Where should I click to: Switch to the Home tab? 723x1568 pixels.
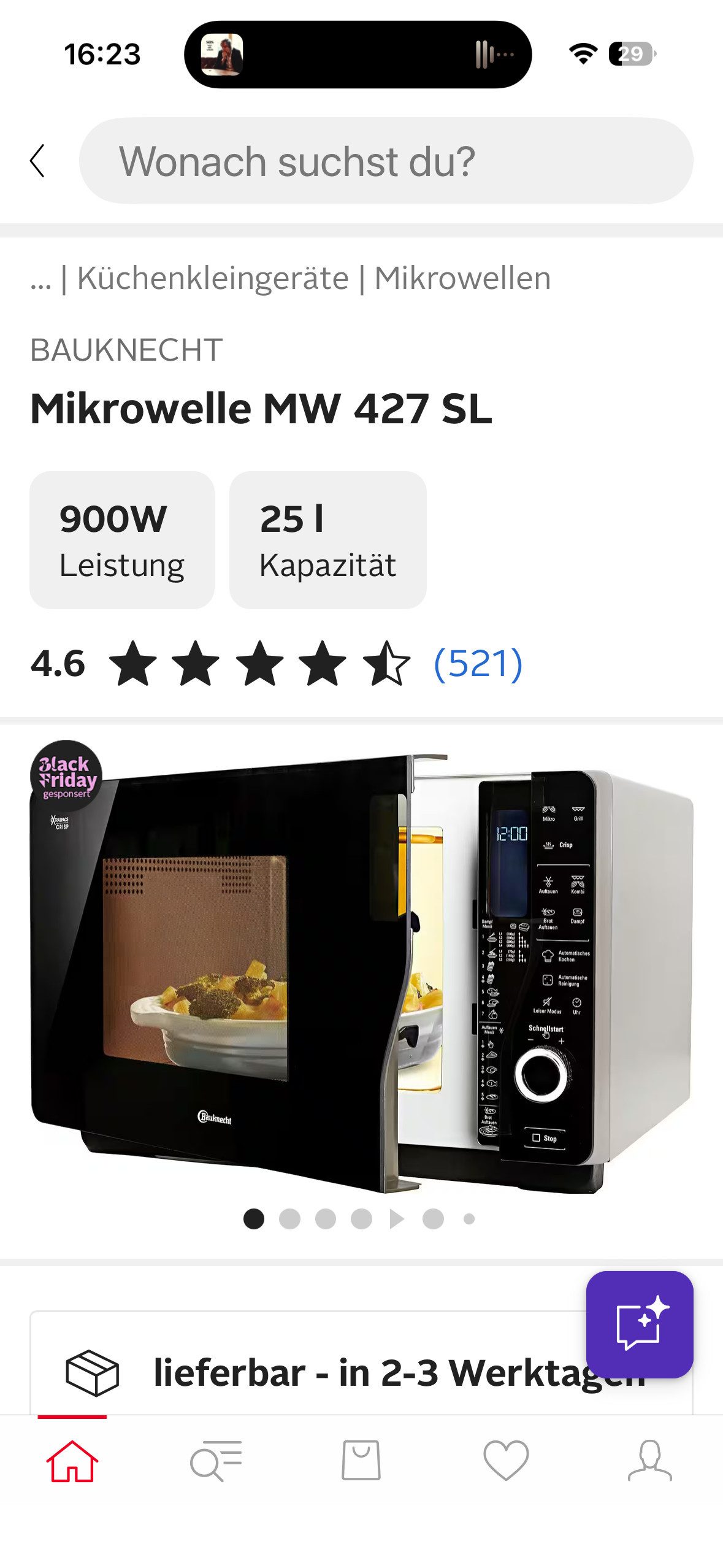72,1461
